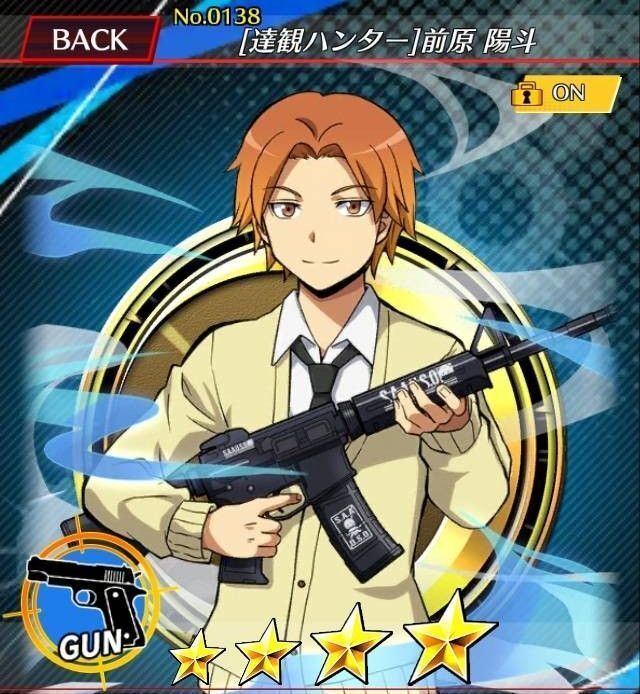Tap the BACK button
This screenshot has height=694, width=640.
point(88,39)
